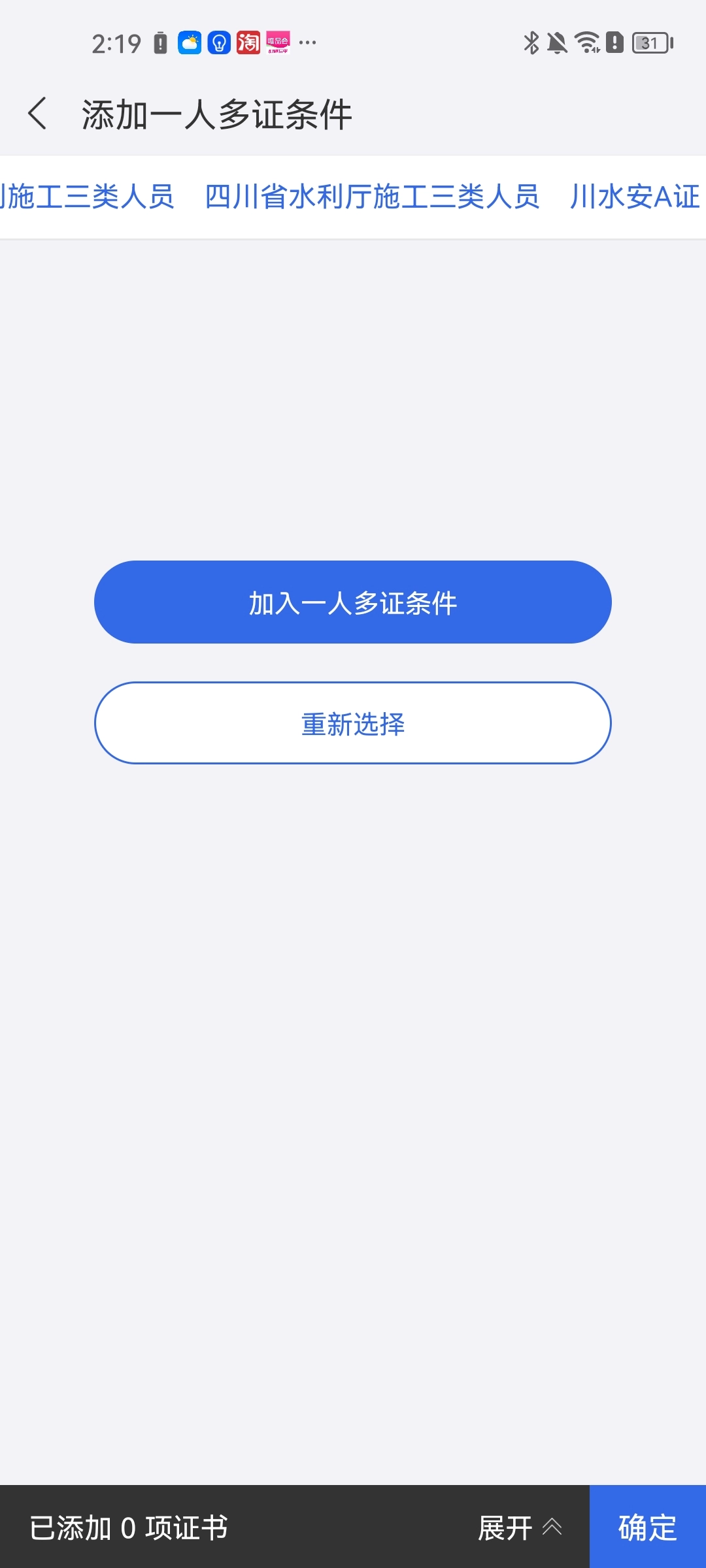The width and height of the screenshot is (706, 1568).
Task: Choose 重新选择 to reselect
Action: 353,723
